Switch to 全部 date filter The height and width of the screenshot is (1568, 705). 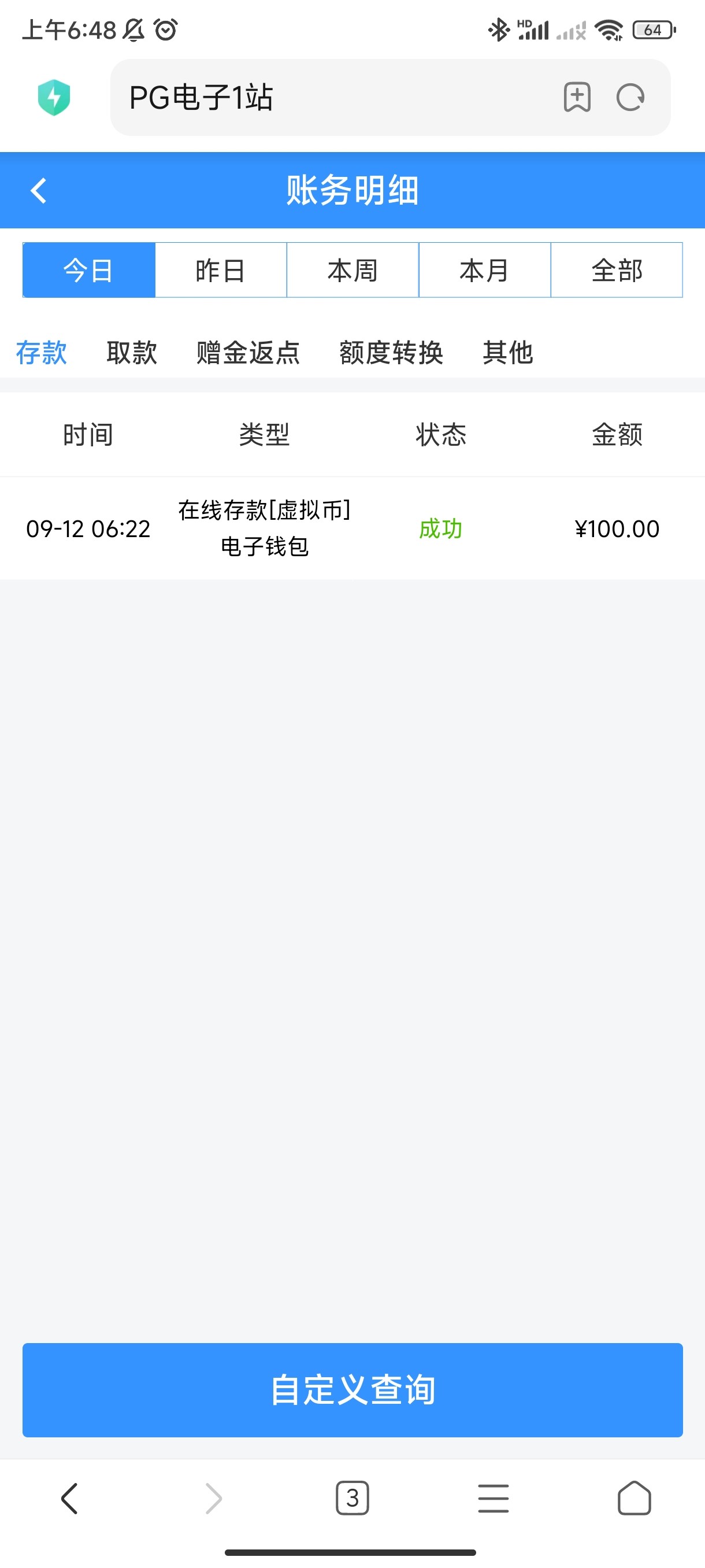[617, 270]
